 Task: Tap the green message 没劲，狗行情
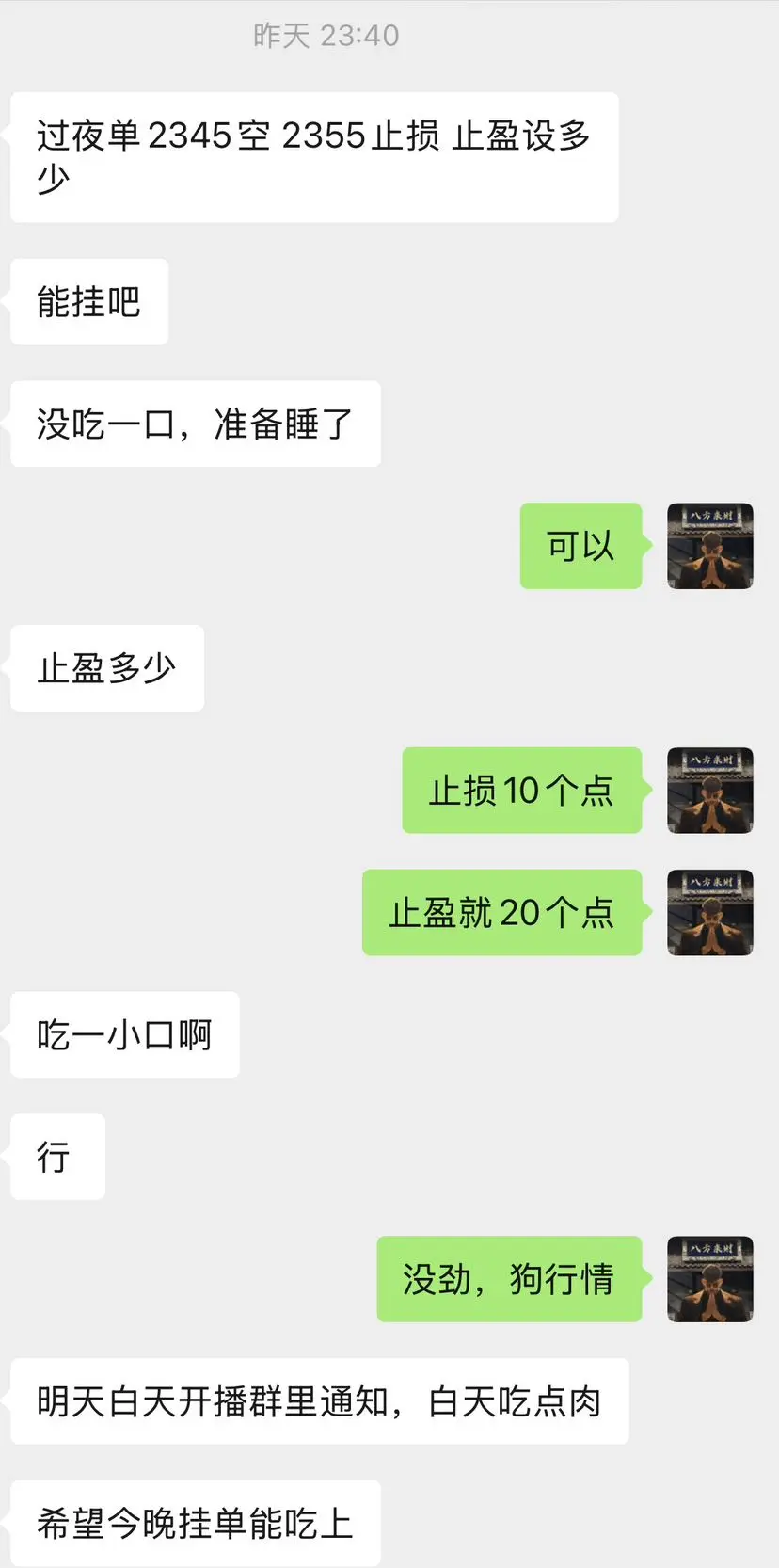tap(508, 1280)
